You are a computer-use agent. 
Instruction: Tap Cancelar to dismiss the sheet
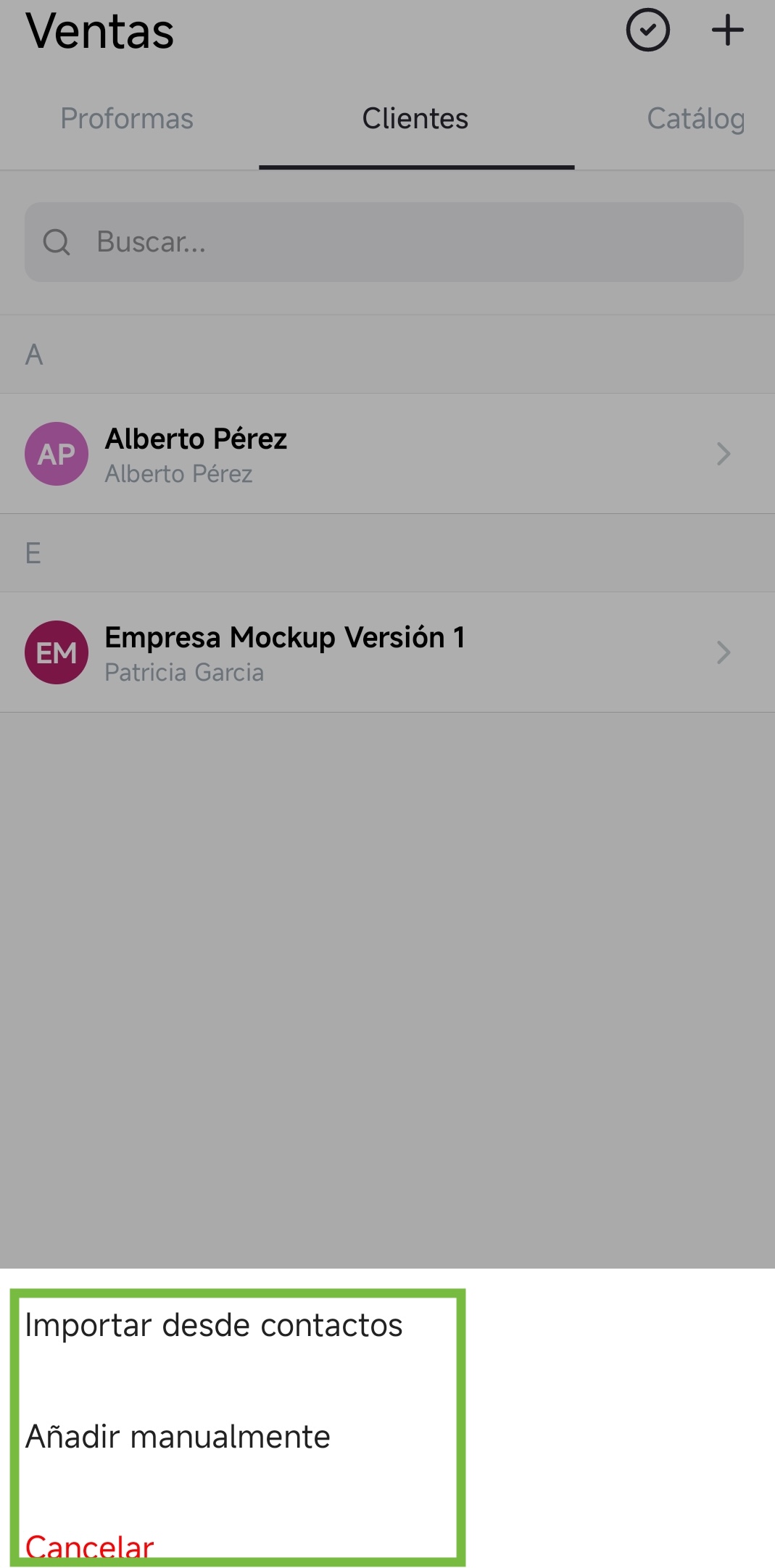coord(89,1546)
